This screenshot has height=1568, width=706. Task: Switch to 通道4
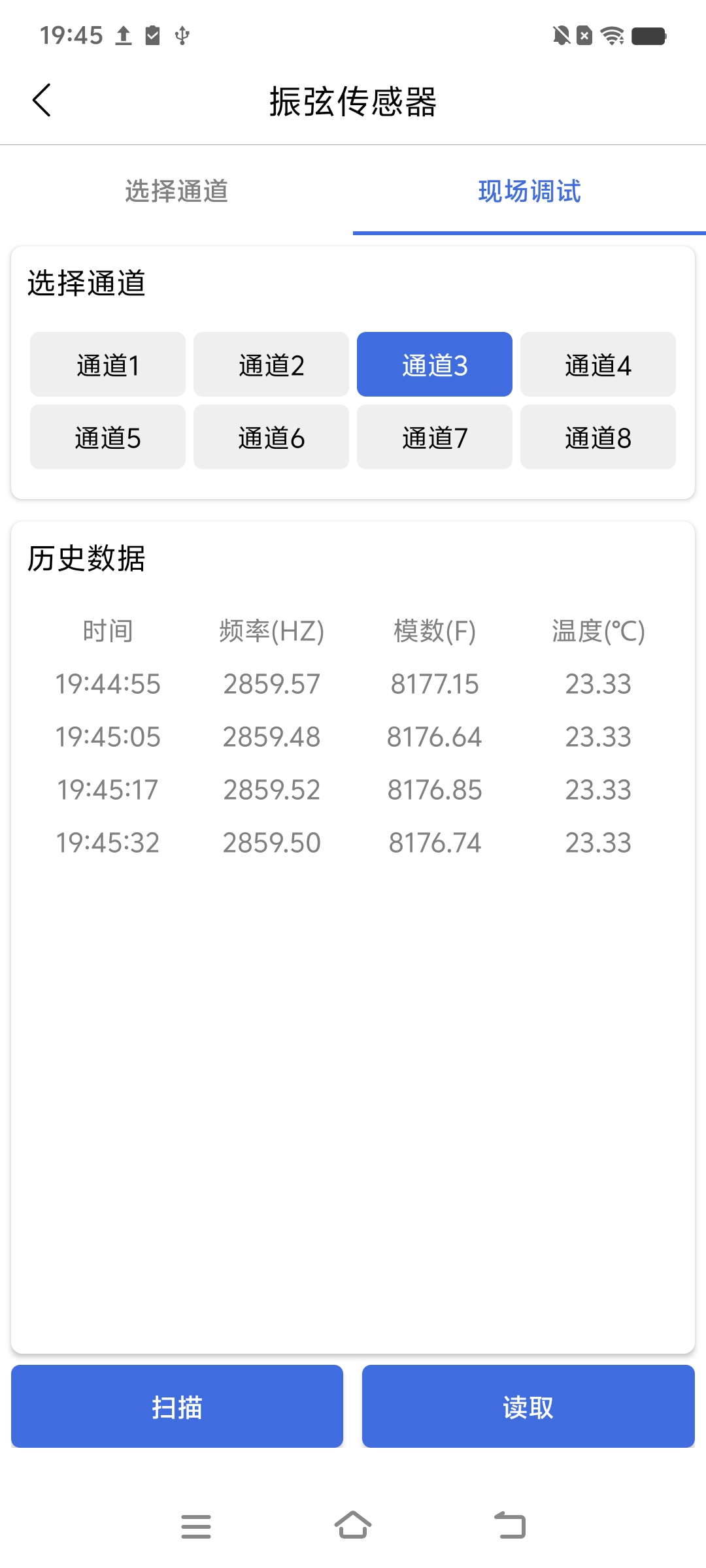point(598,365)
